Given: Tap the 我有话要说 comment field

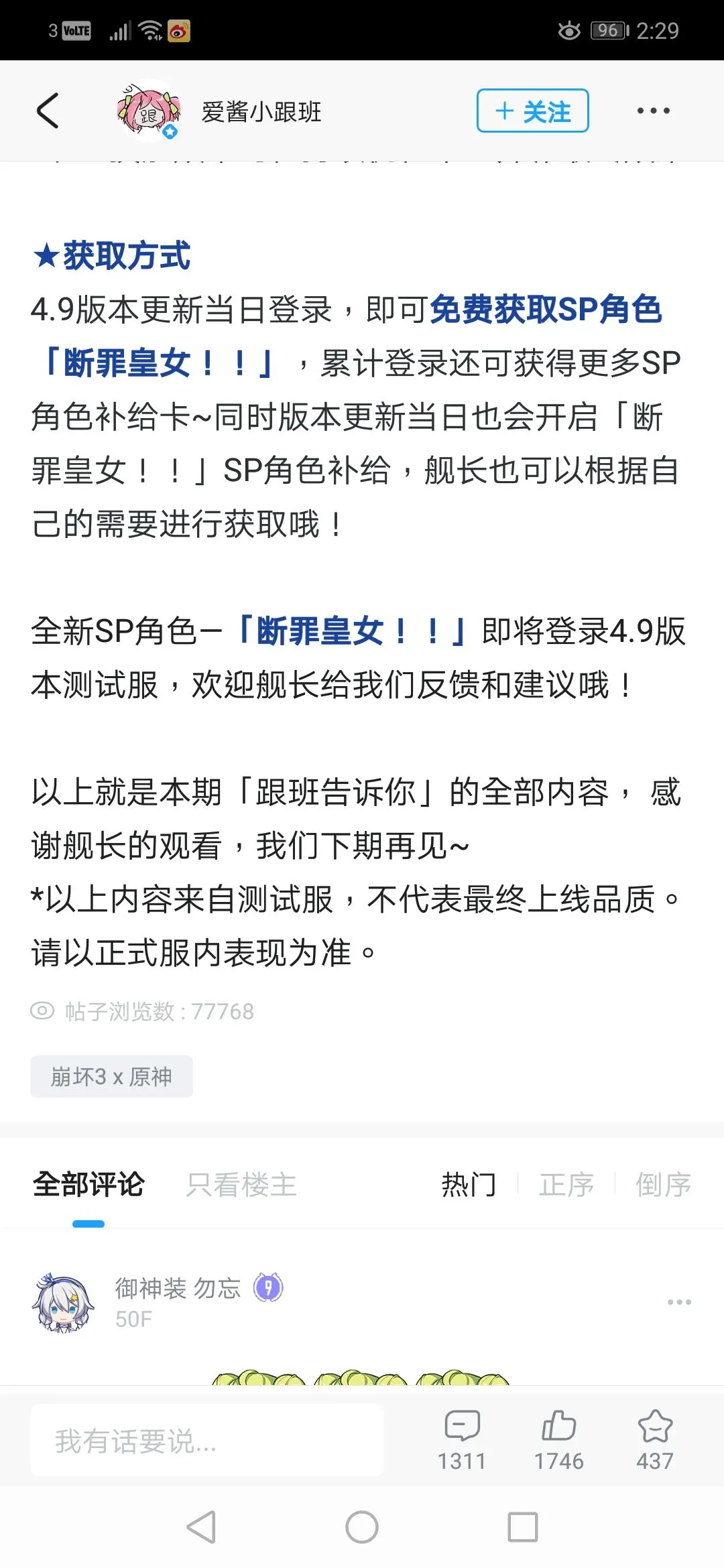Looking at the screenshot, I should pyautogui.click(x=206, y=1441).
